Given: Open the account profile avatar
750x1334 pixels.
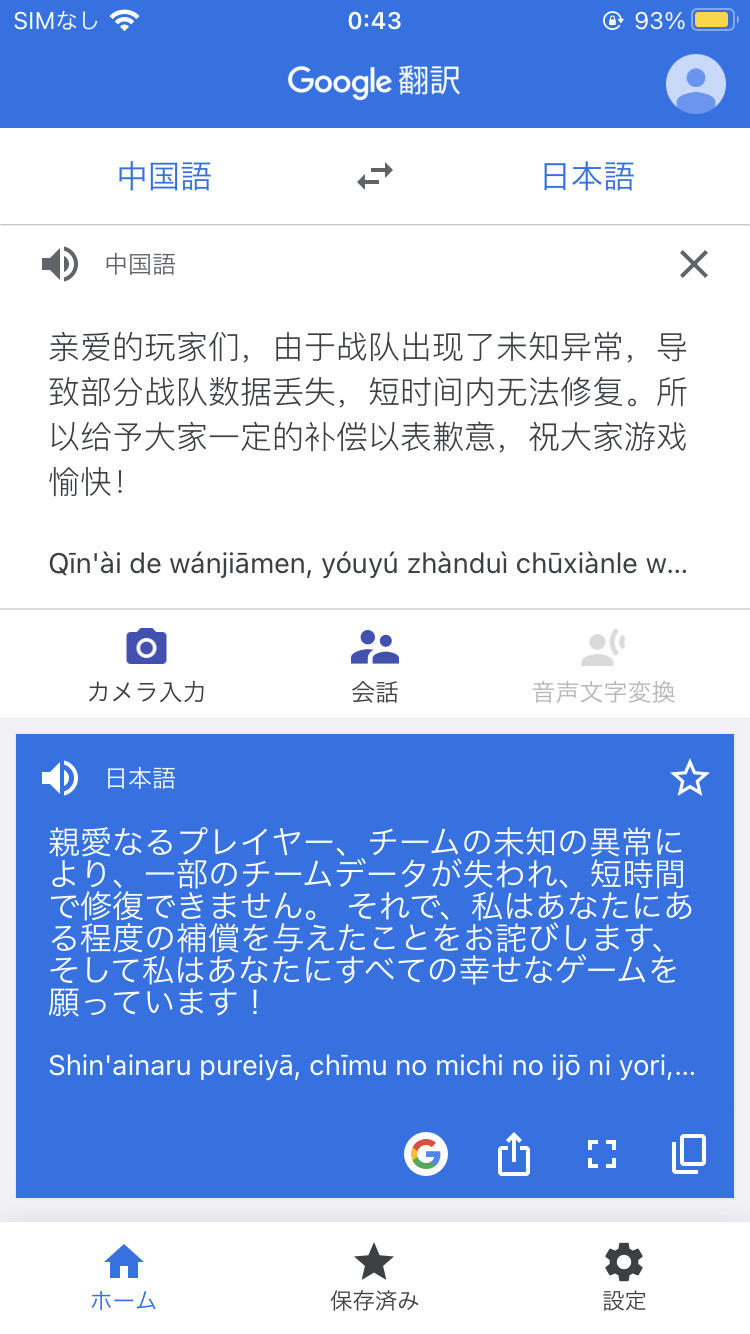Looking at the screenshot, I should click(696, 83).
